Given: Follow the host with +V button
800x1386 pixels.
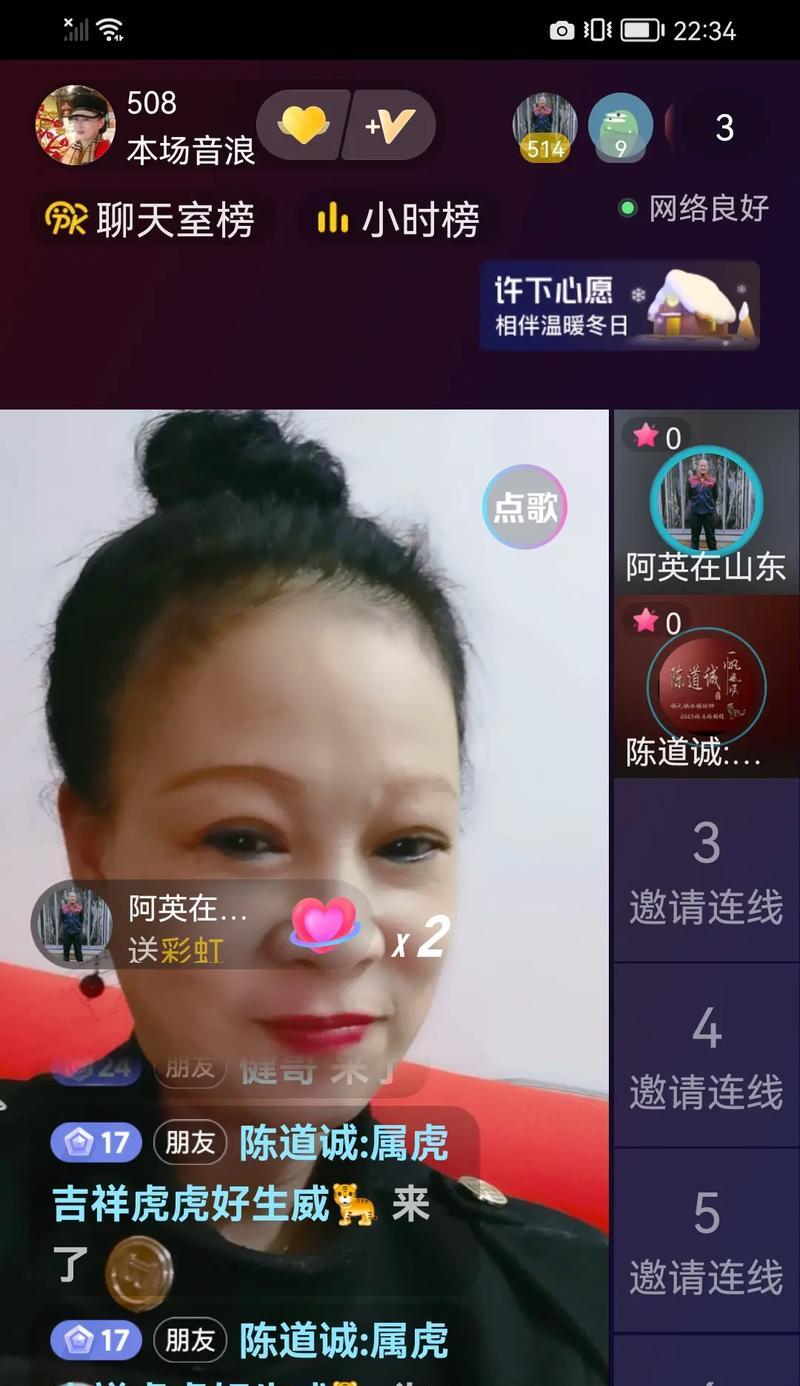Looking at the screenshot, I should coord(390,125).
